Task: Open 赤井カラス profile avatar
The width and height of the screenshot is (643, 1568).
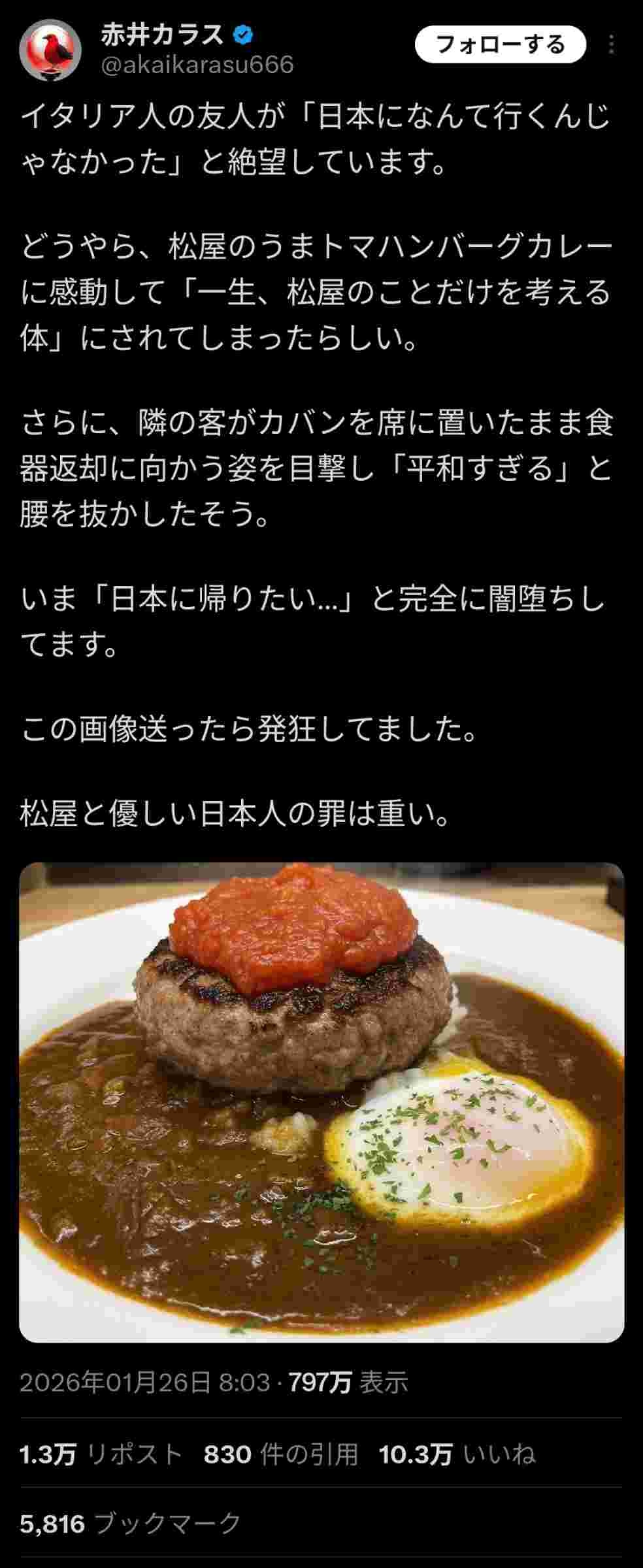Action: [50, 51]
